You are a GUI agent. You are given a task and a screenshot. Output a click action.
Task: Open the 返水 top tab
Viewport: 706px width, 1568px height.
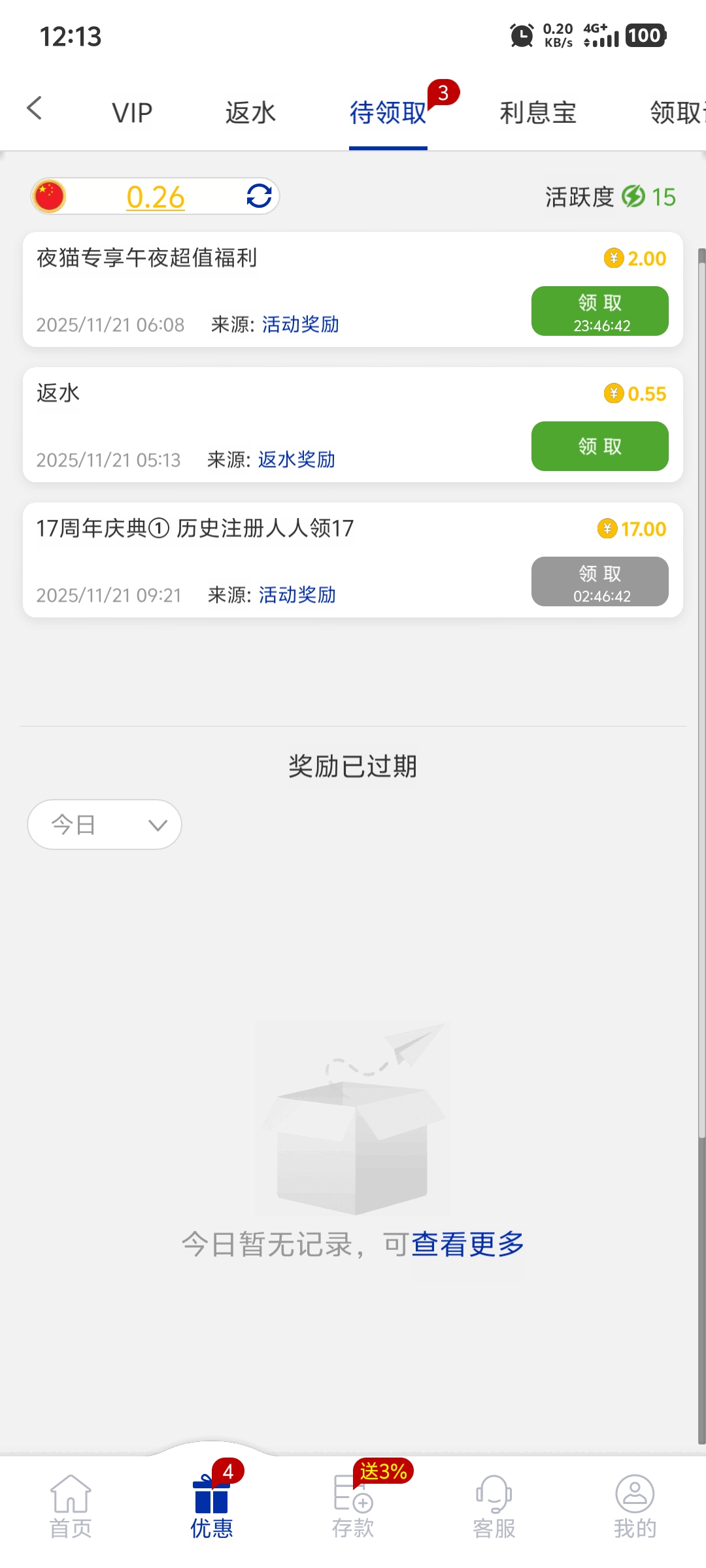pos(250,112)
